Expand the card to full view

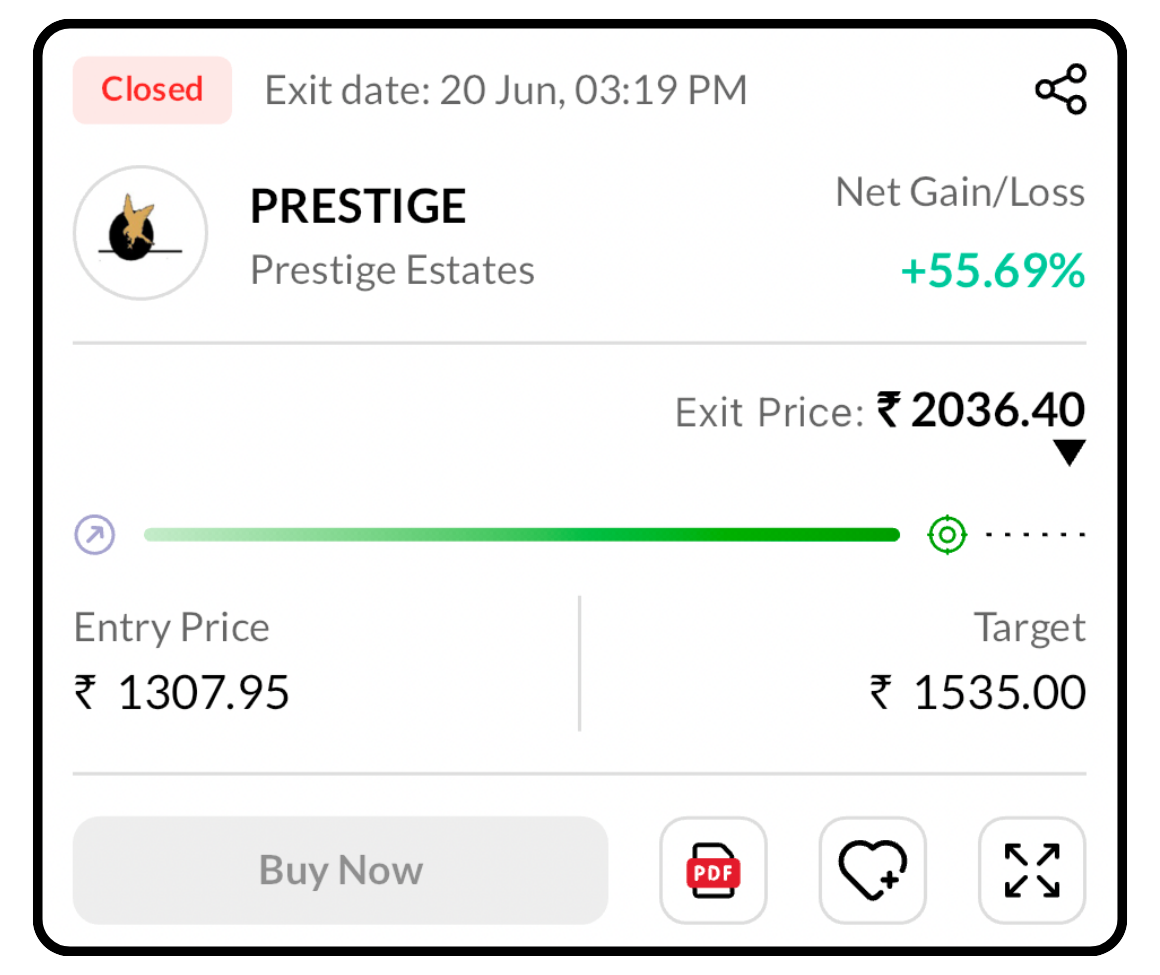pyautogui.click(x=1031, y=870)
